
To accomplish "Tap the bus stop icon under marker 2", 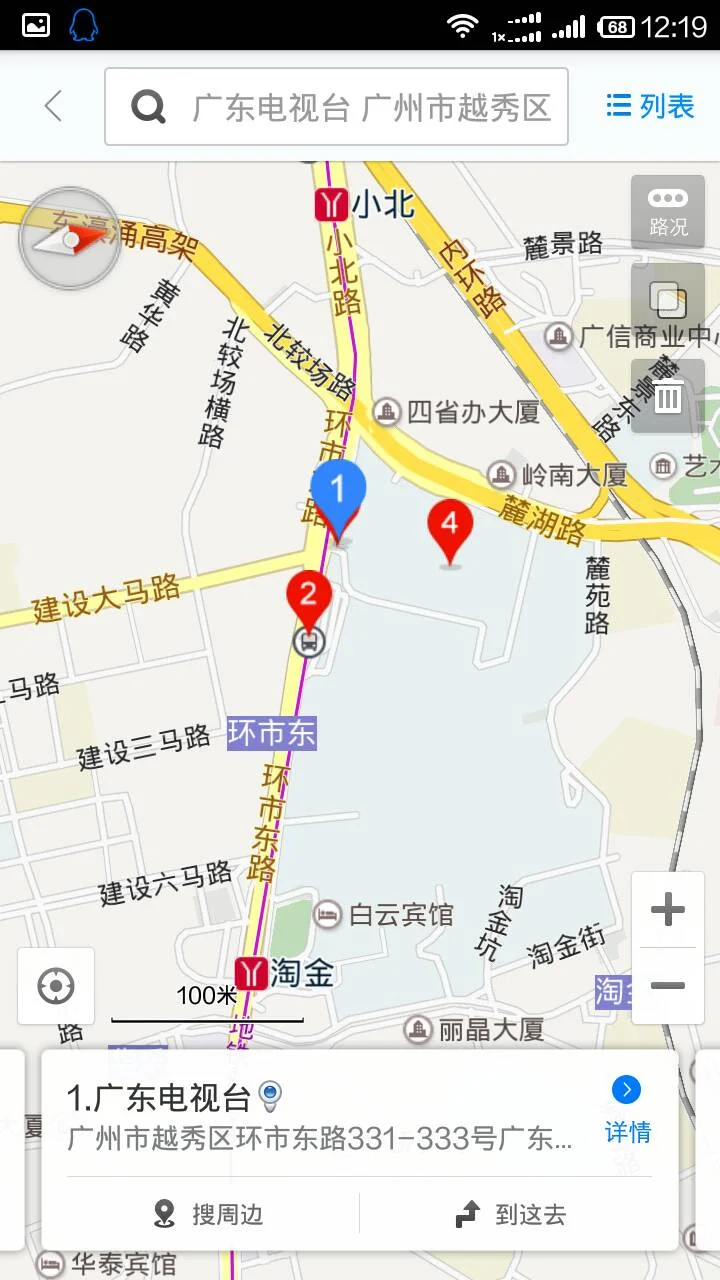I will (x=311, y=641).
